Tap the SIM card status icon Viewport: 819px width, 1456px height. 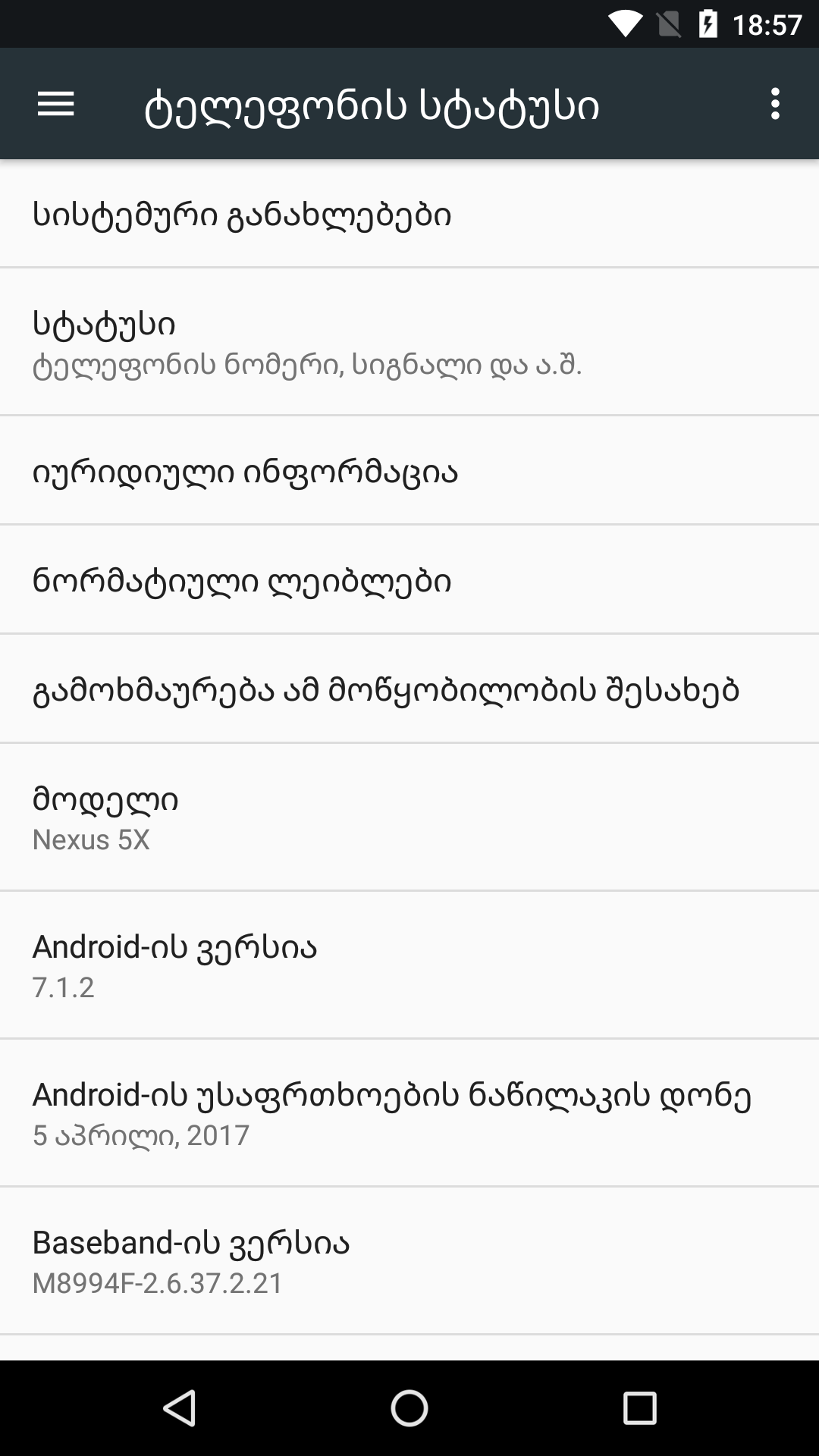[x=668, y=22]
